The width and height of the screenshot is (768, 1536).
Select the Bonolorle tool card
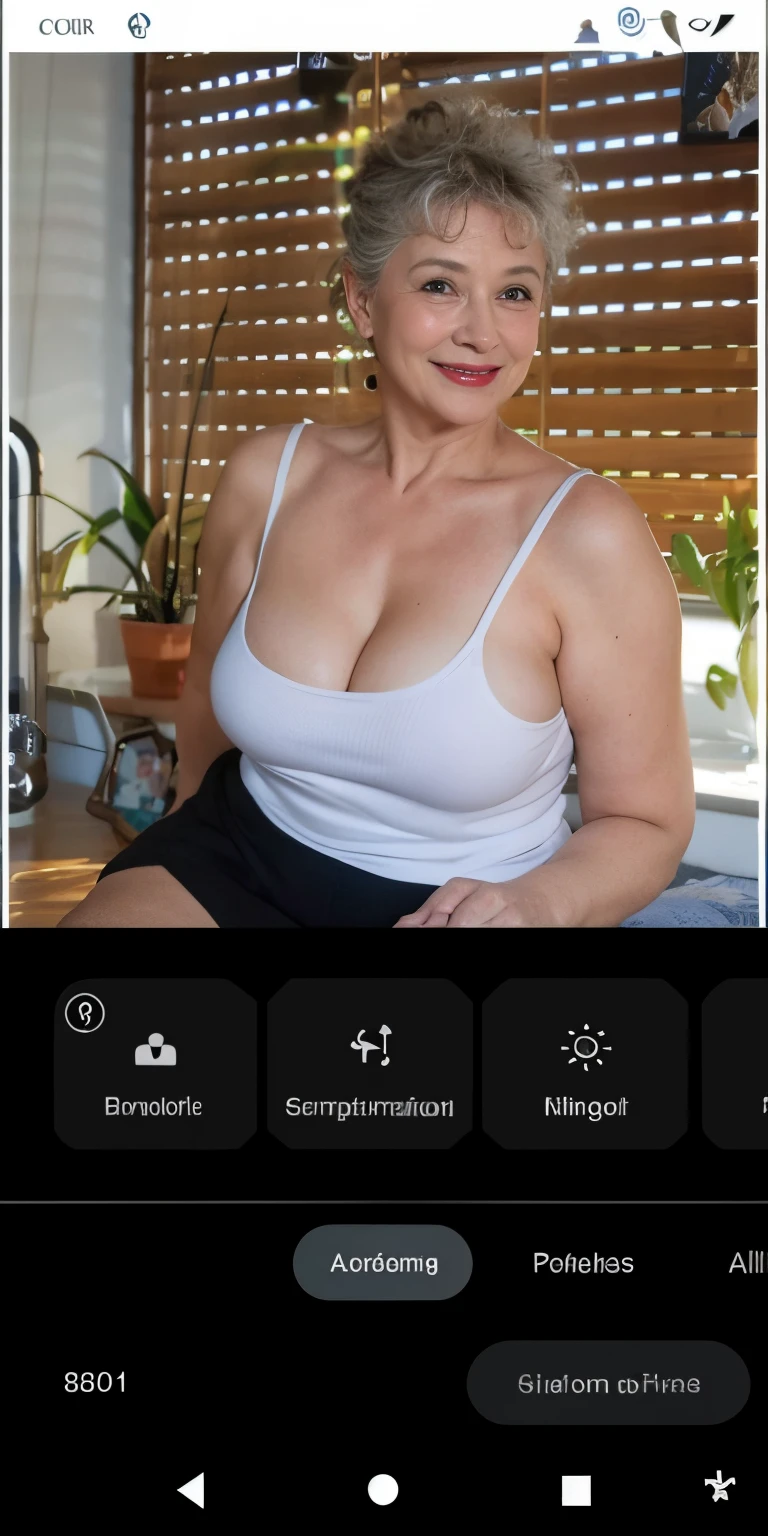pos(155,1064)
